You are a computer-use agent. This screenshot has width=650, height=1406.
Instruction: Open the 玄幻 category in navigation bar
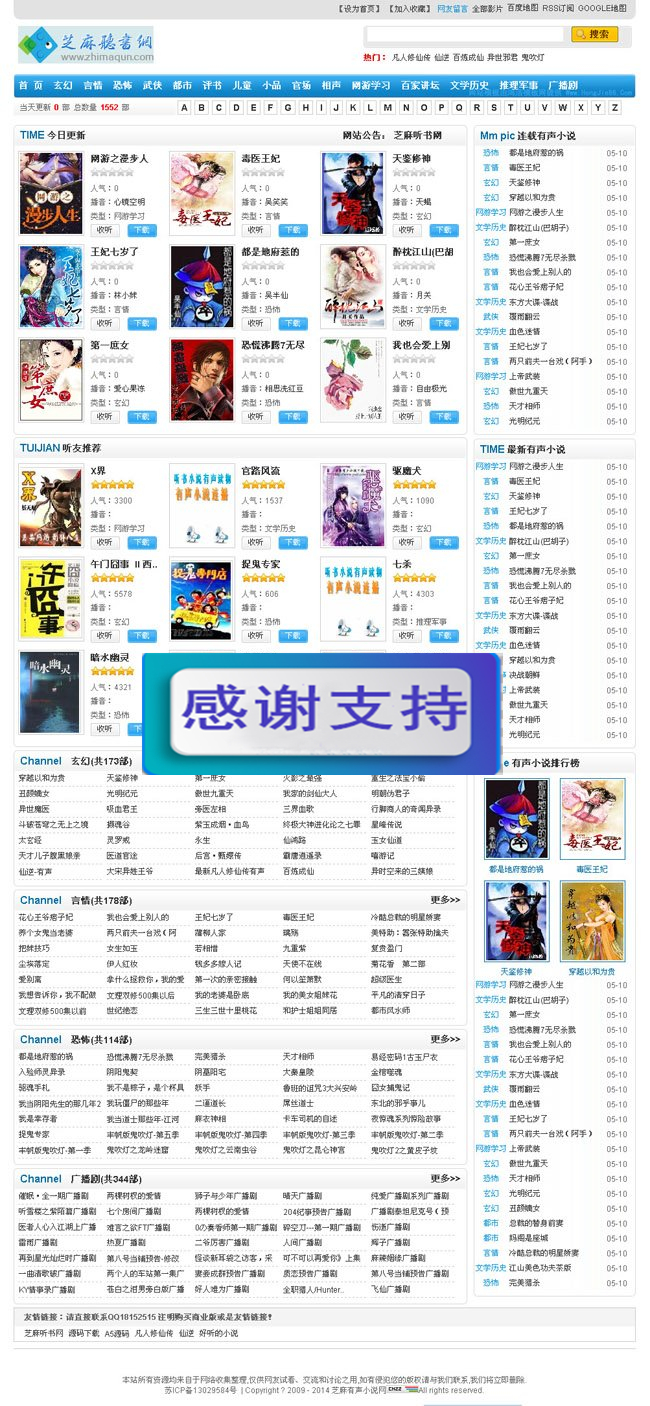point(63,85)
